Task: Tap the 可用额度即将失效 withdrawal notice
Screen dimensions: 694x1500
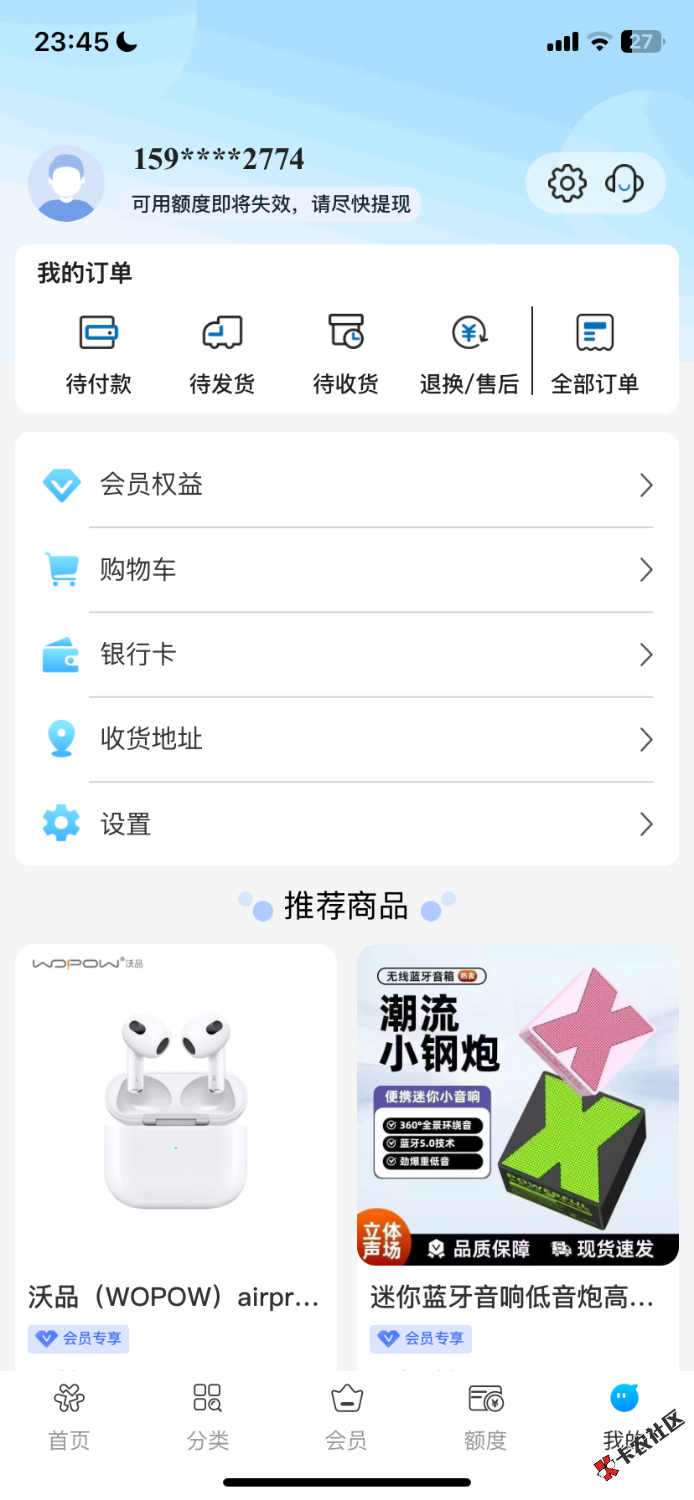Action: [271, 204]
